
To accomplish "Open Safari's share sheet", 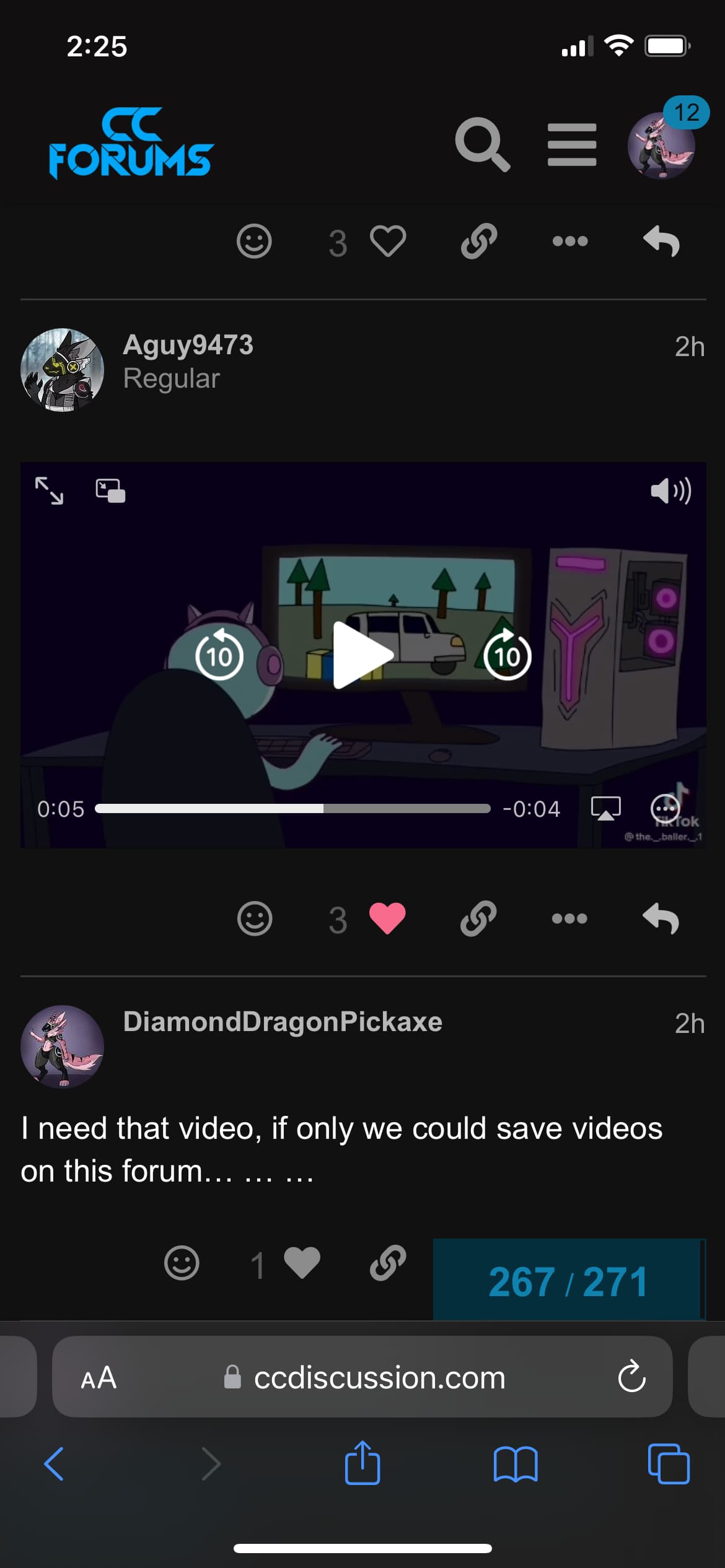I will [x=362, y=1463].
